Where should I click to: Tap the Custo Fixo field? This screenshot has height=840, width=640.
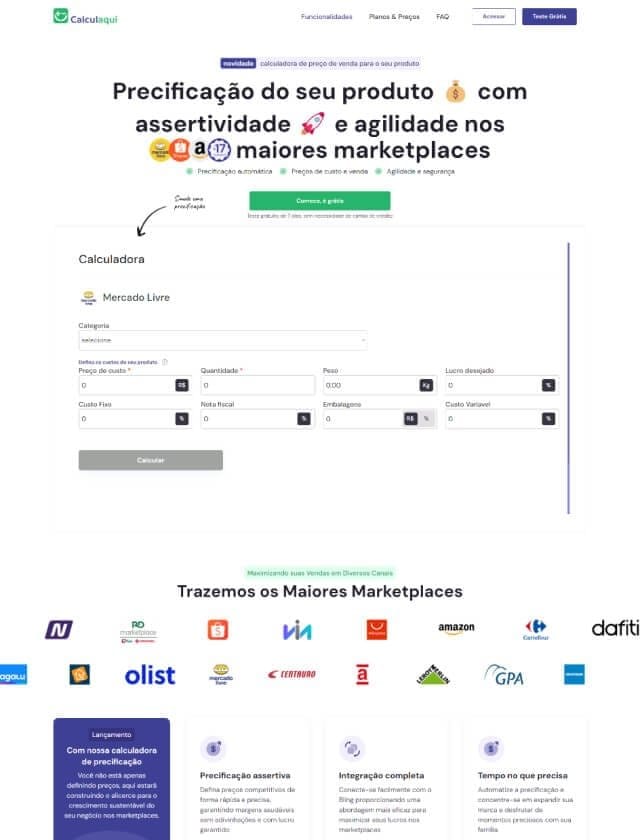click(125, 419)
